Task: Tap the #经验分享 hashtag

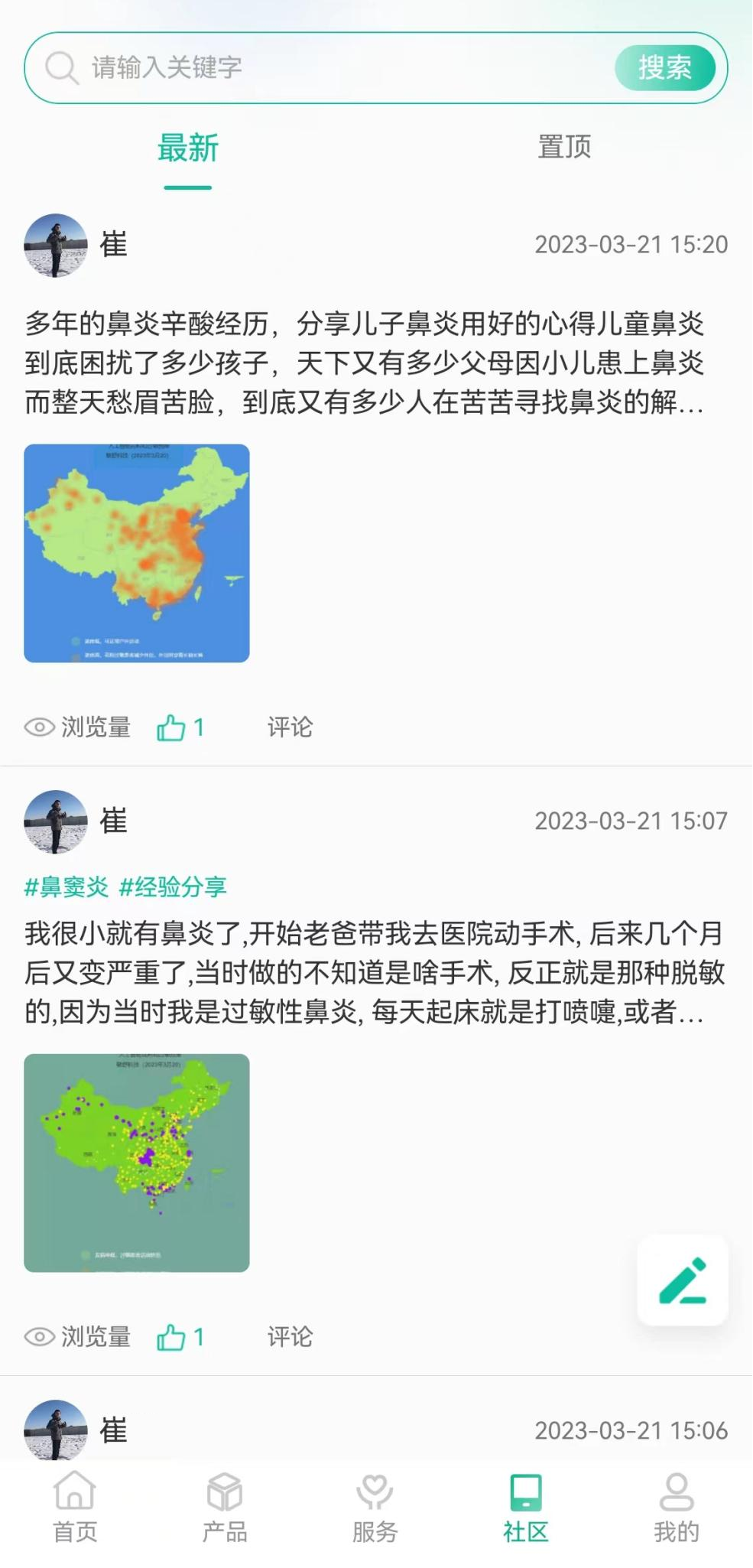Action: pyautogui.click(x=173, y=887)
